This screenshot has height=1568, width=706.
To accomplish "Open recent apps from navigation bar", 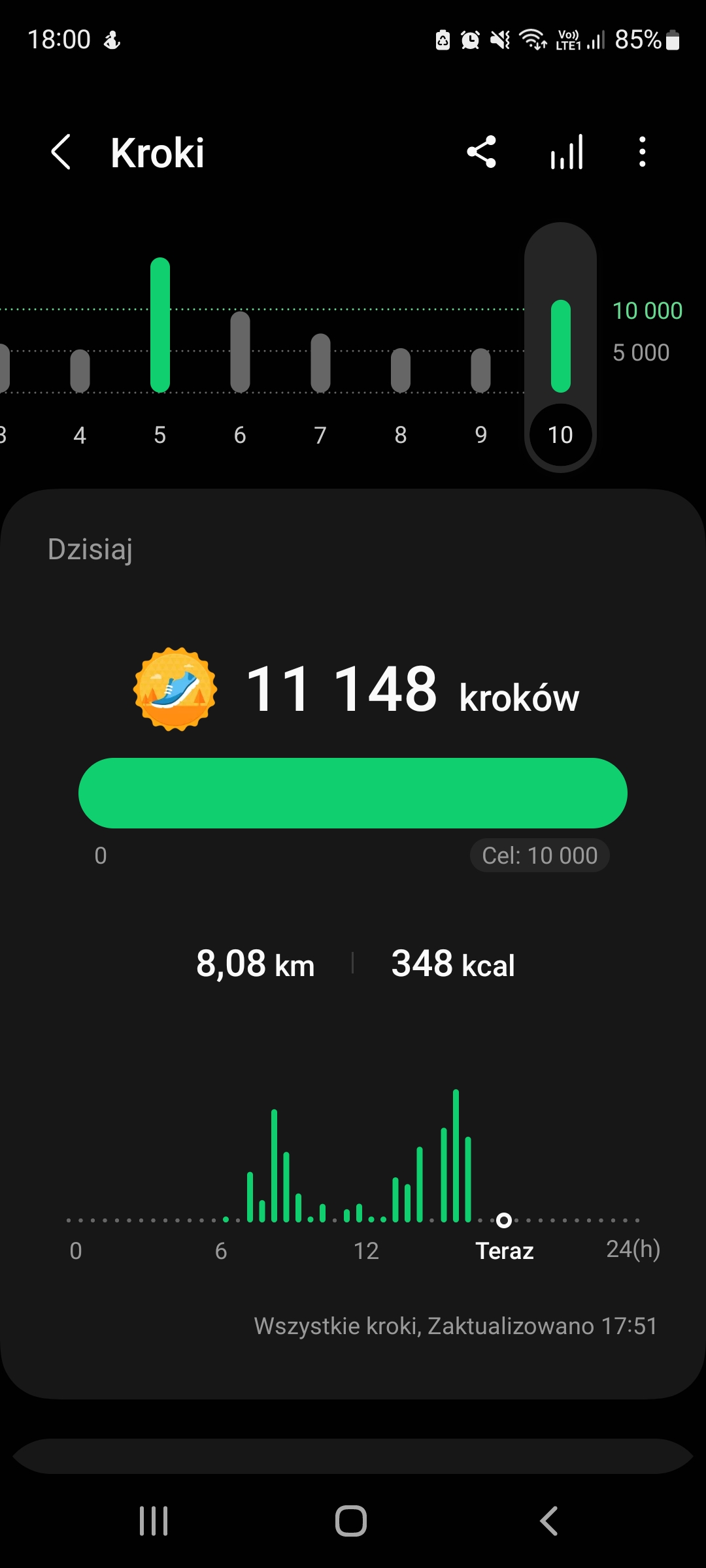I will click(x=154, y=1521).
